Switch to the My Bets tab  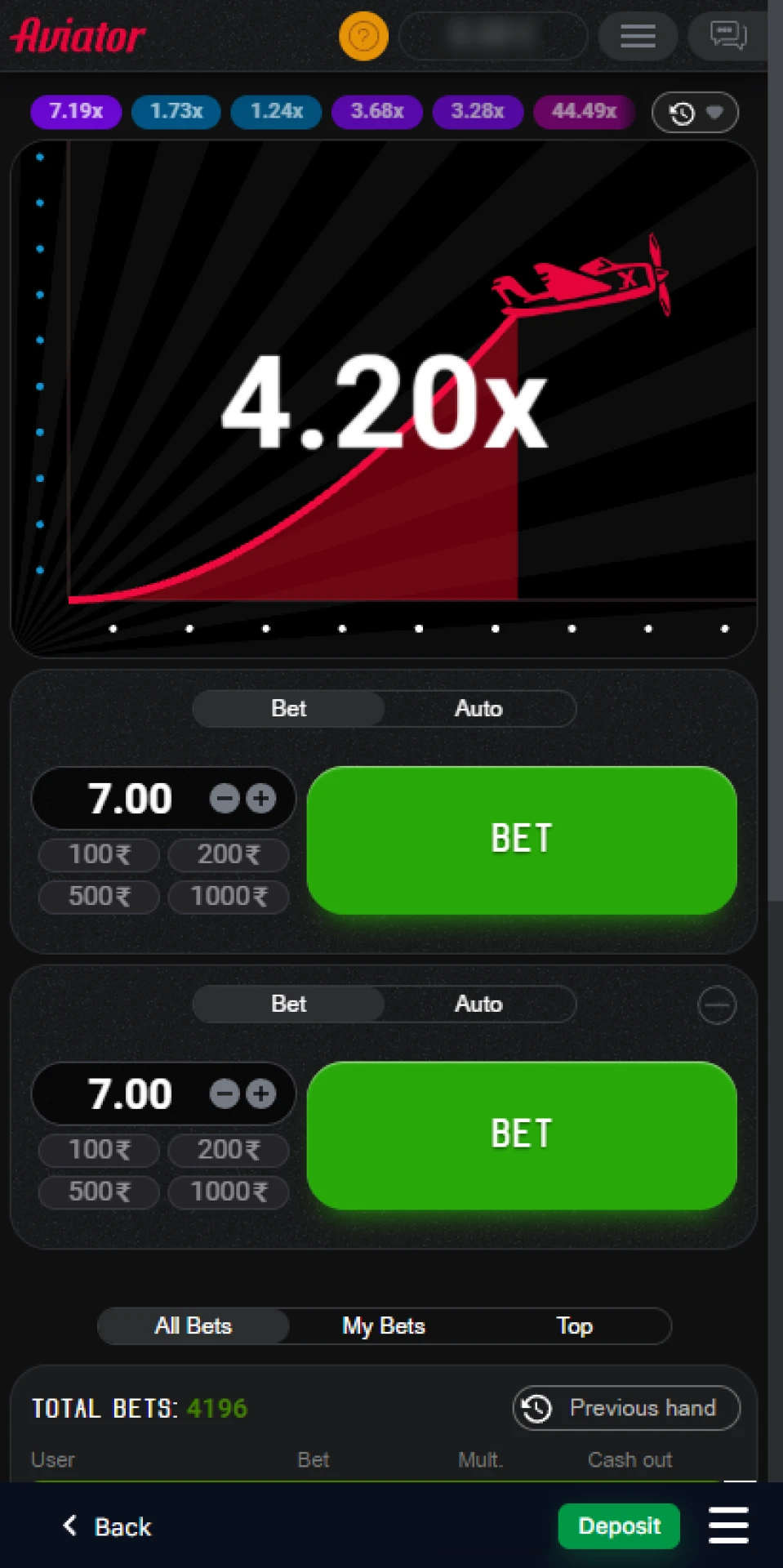point(384,1325)
